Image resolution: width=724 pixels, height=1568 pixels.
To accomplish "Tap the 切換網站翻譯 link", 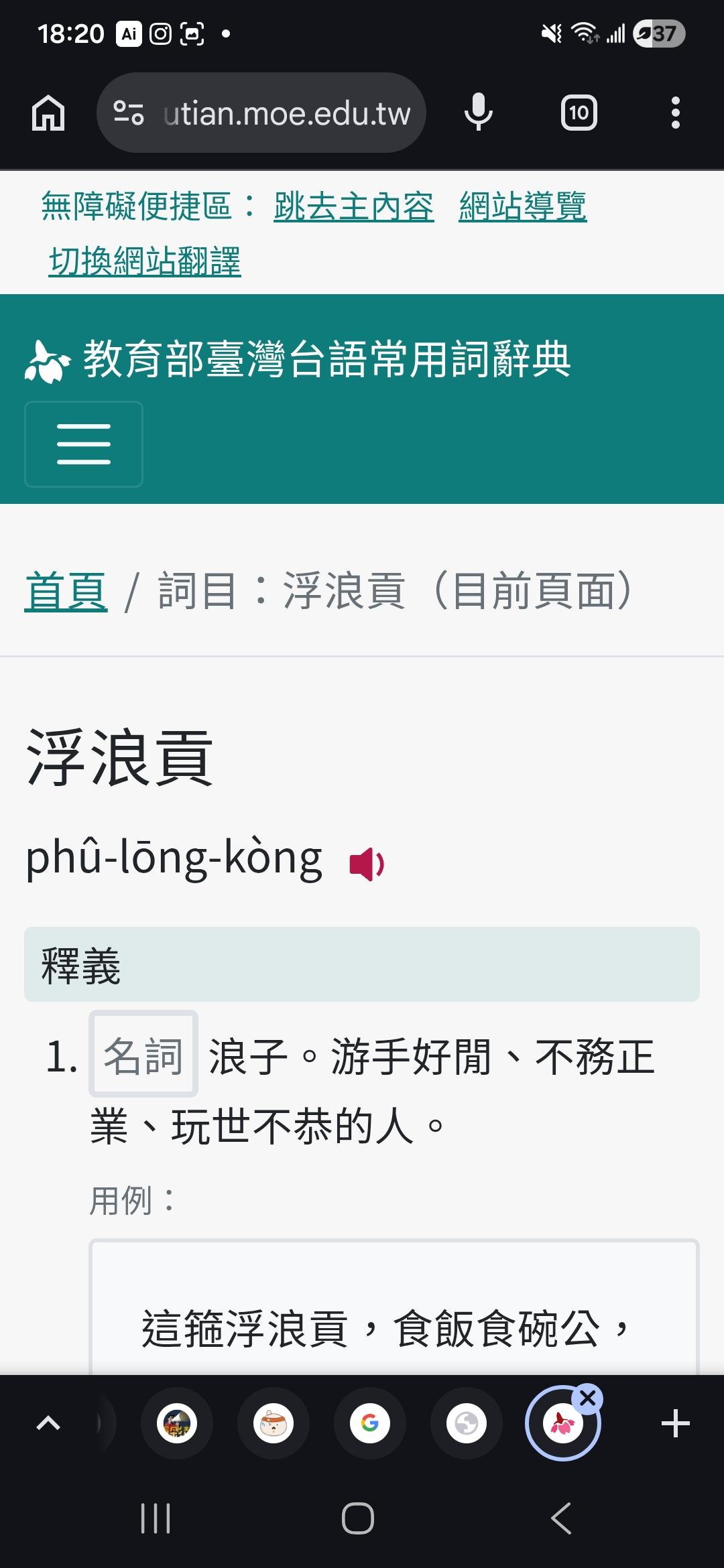I will pyautogui.click(x=145, y=261).
